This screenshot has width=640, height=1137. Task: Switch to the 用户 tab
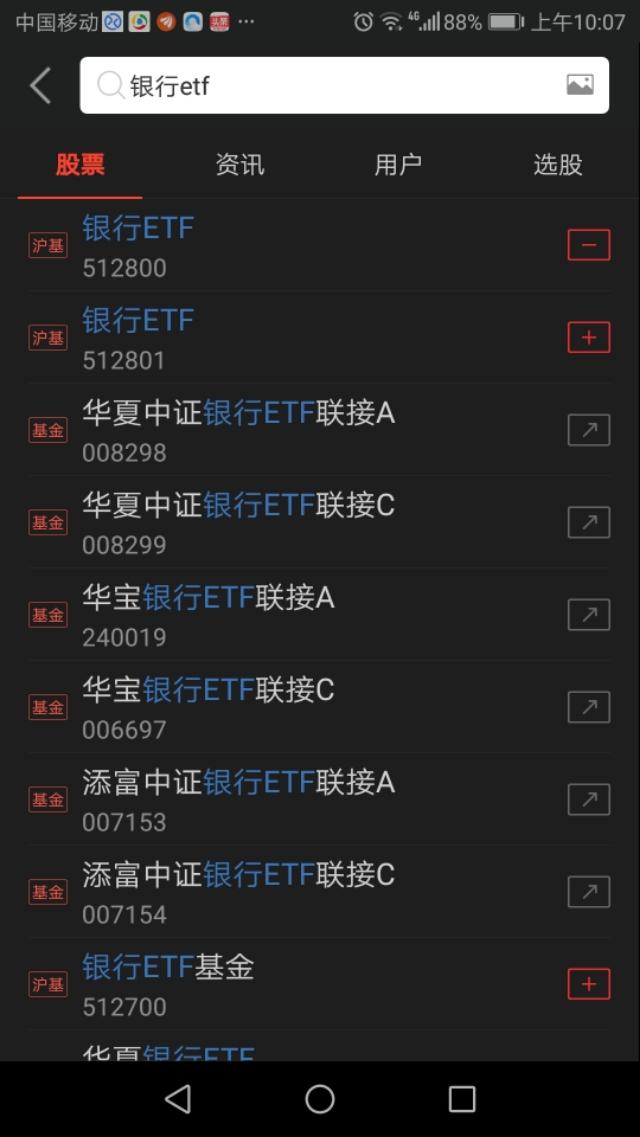(398, 165)
